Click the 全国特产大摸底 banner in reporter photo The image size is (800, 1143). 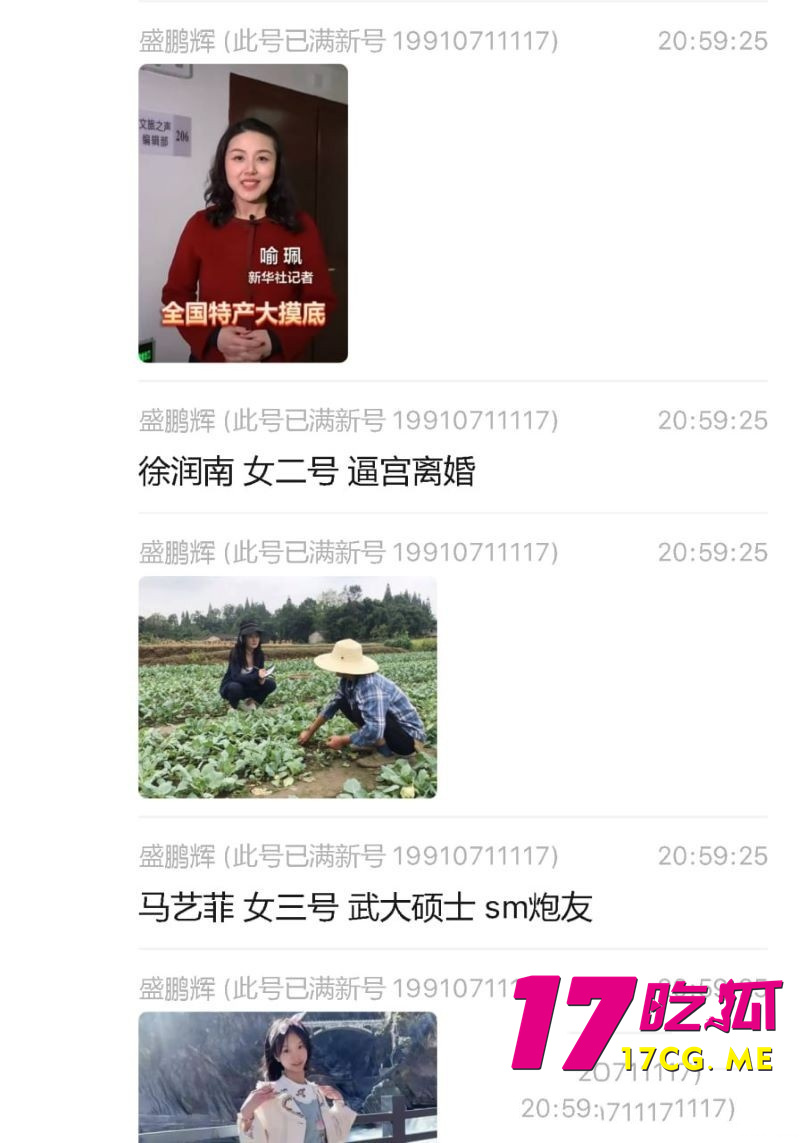(x=243, y=311)
